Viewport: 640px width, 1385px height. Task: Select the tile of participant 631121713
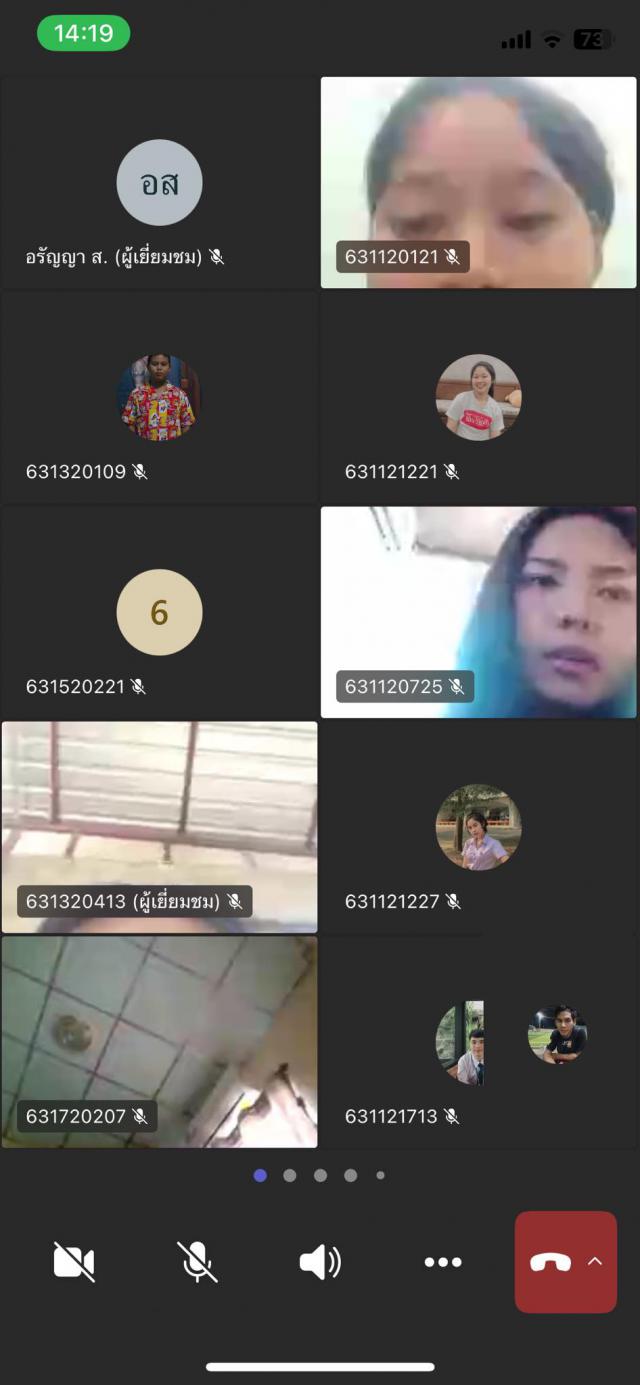(478, 1041)
